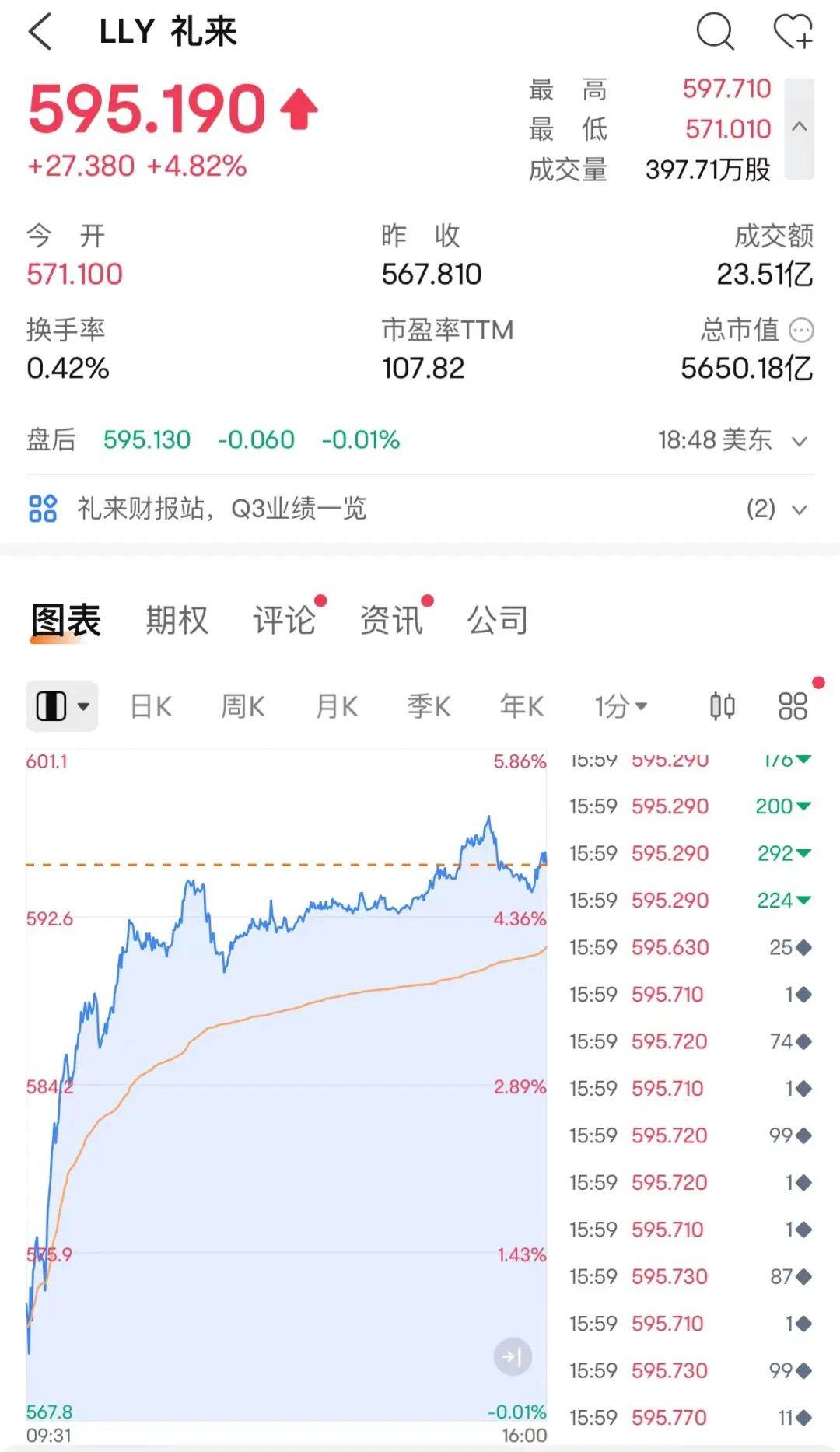Select the 月K chart period
The image size is (840, 1452).
coord(336,706)
